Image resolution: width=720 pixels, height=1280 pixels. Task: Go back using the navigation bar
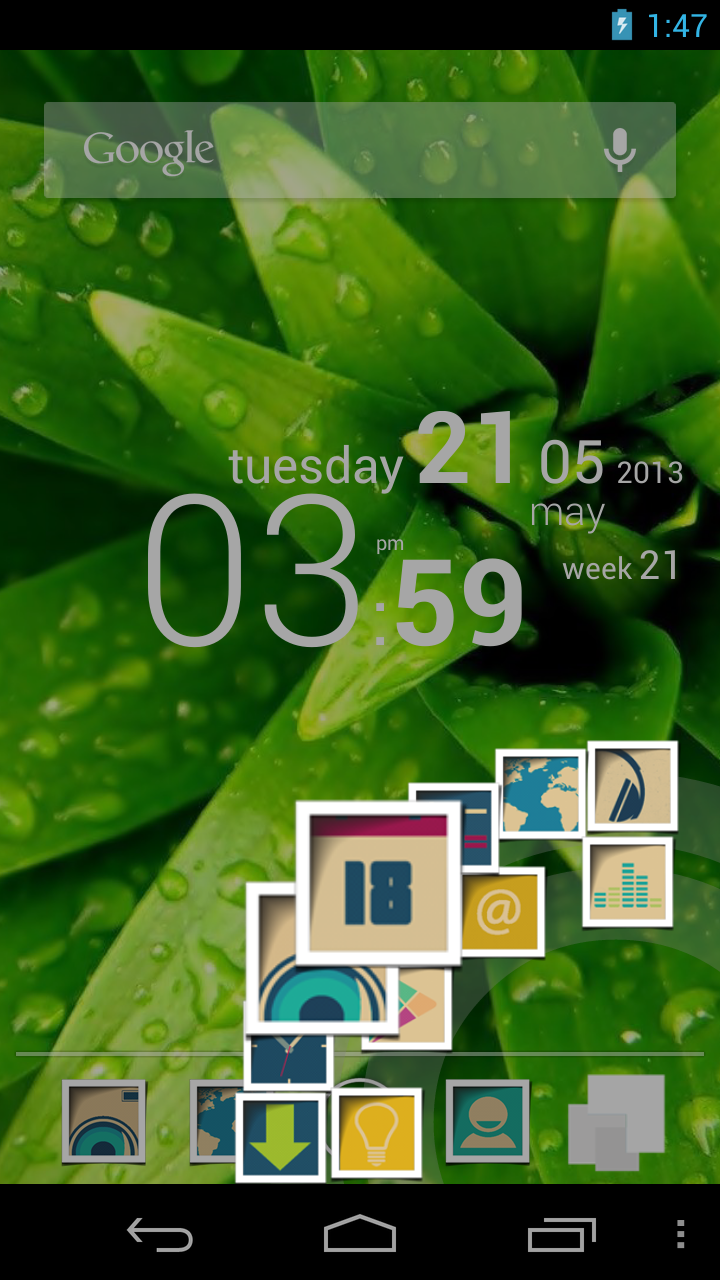(x=160, y=1234)
